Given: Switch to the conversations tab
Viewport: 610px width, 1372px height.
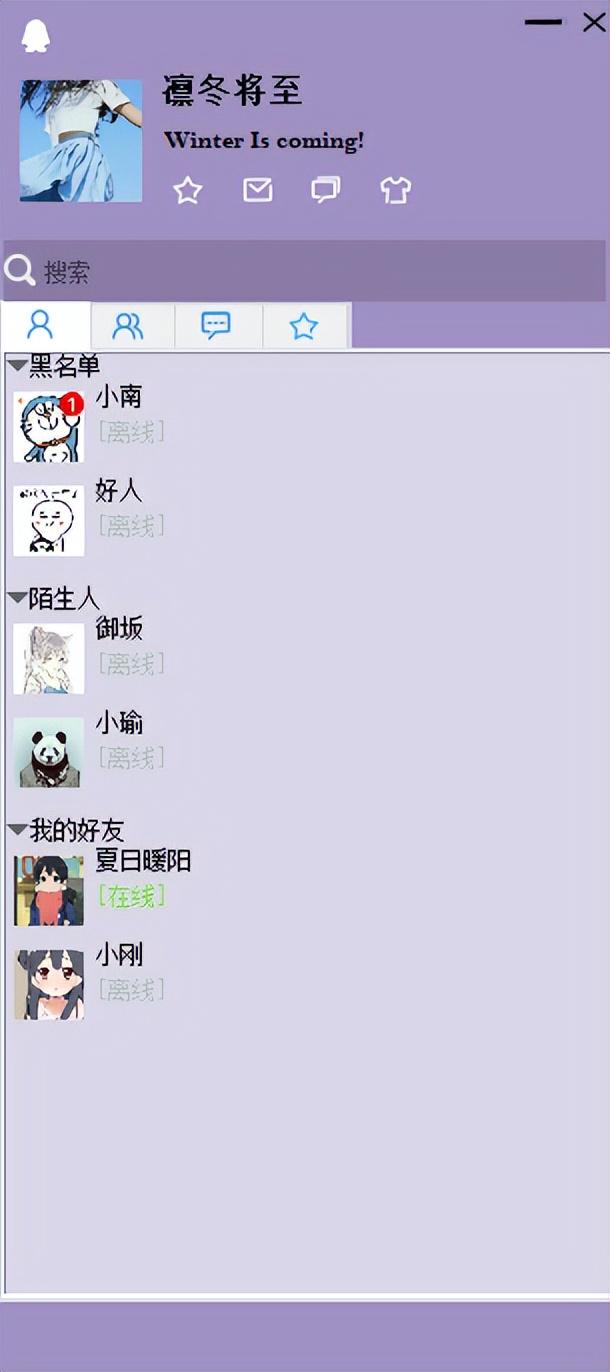Looking at the screenshot, I should point(216,325).
